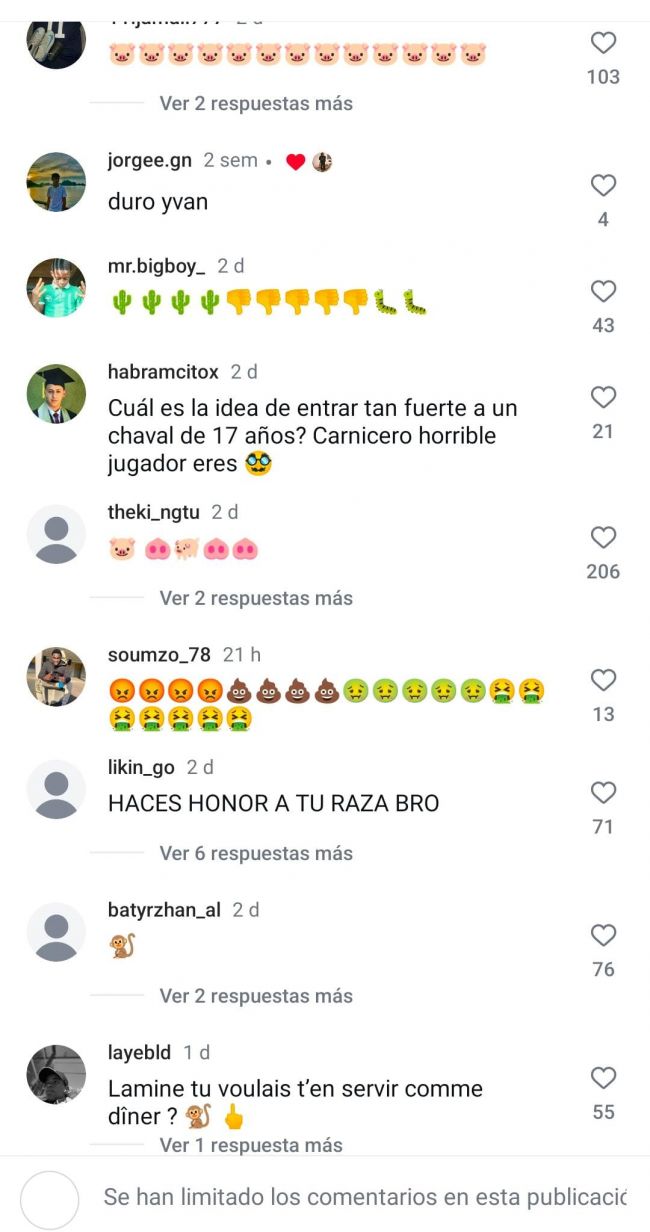The width and height of the screenshot is (650, 1232).
Task: Like habramcitox's comment
Action: pos(603,398)
